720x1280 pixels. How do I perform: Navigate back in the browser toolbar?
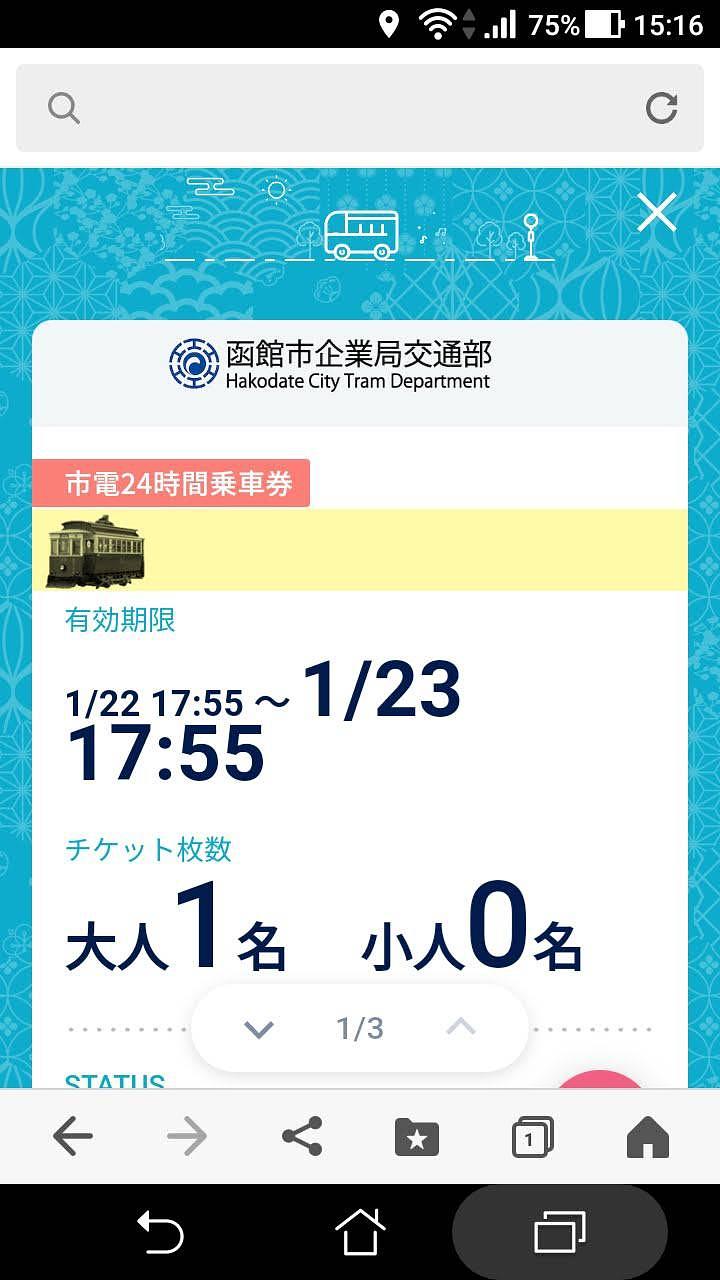pyautogui.click(x=73, y=1136)
